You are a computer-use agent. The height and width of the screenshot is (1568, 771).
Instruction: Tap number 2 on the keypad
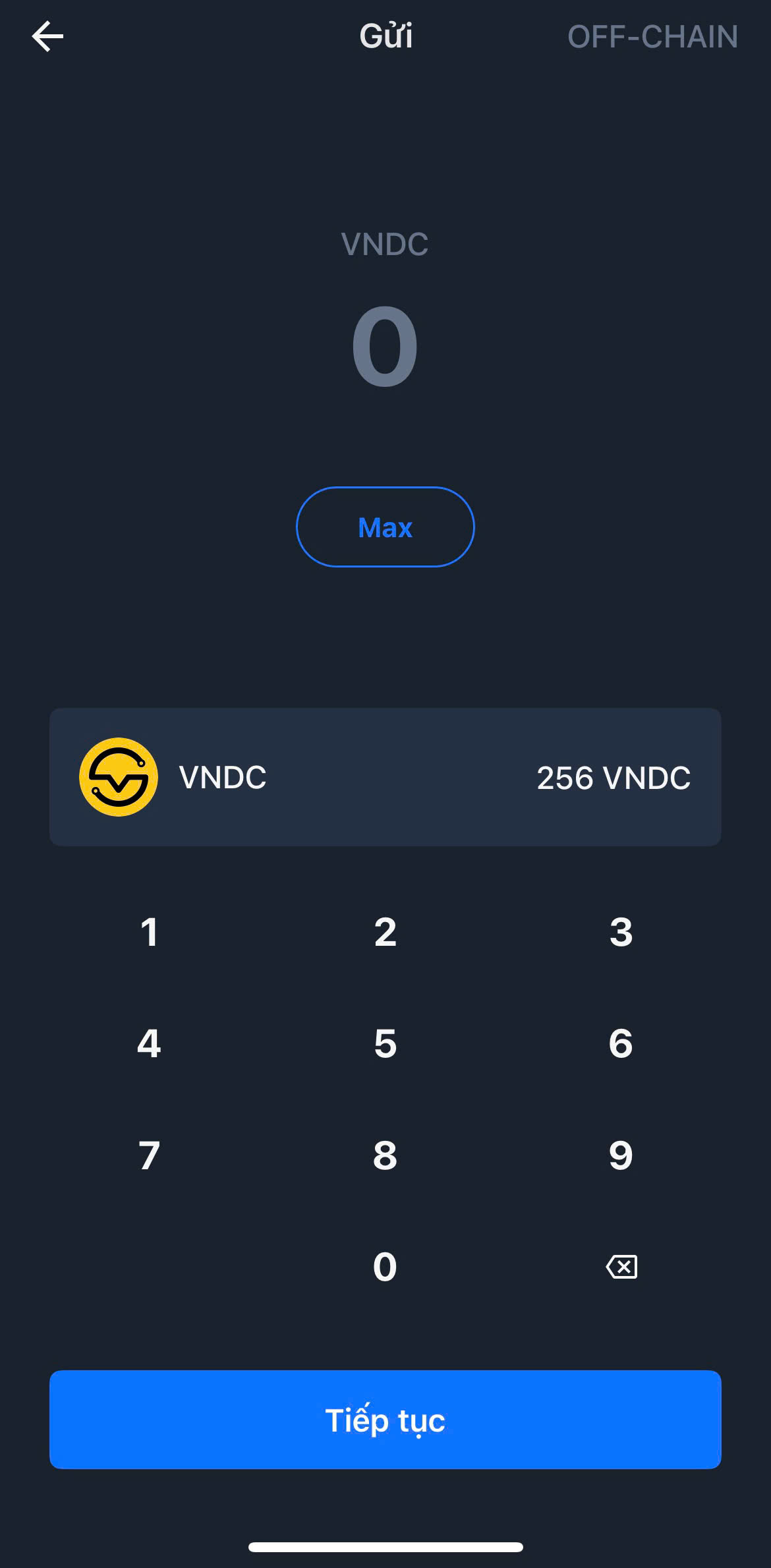click(385, 931)
